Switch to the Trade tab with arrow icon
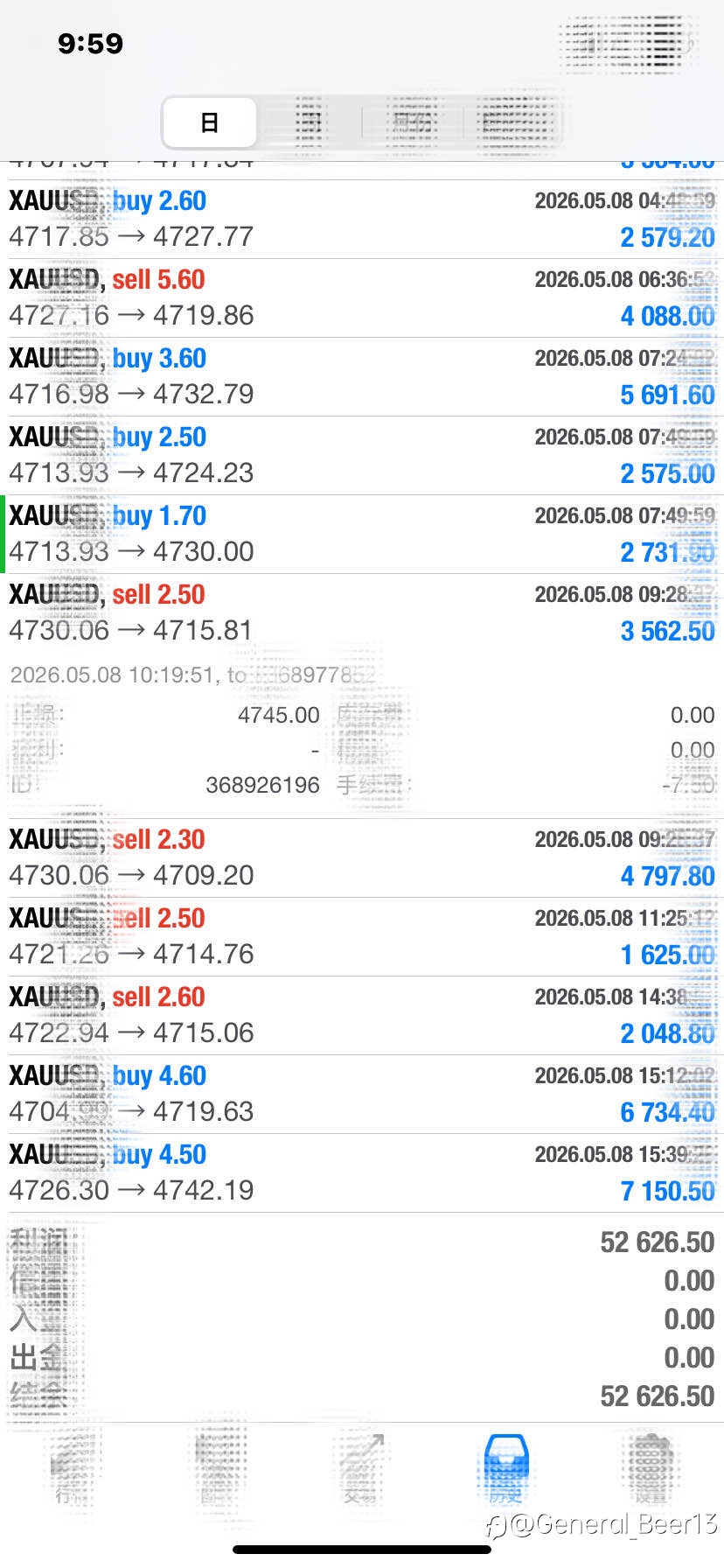The width and height of the screenshot is (724, 1568). [360, 1468]
